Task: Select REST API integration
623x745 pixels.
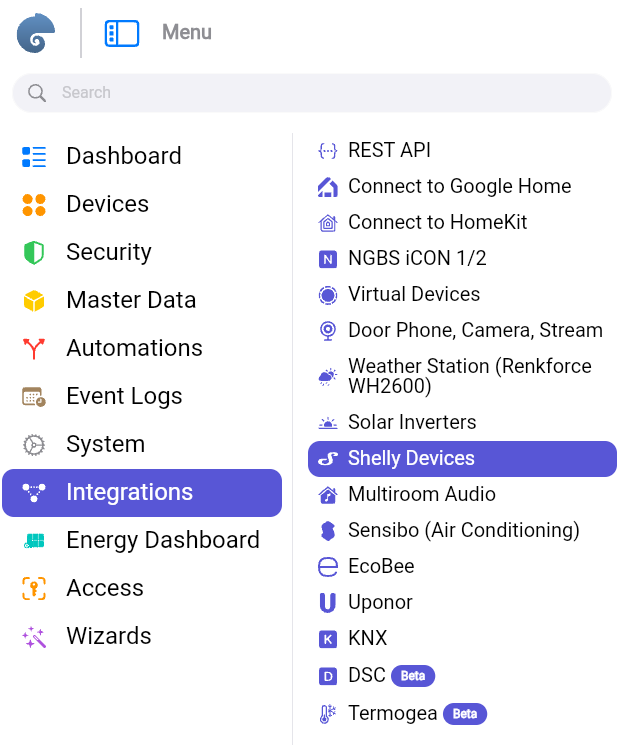Action: 389,150
